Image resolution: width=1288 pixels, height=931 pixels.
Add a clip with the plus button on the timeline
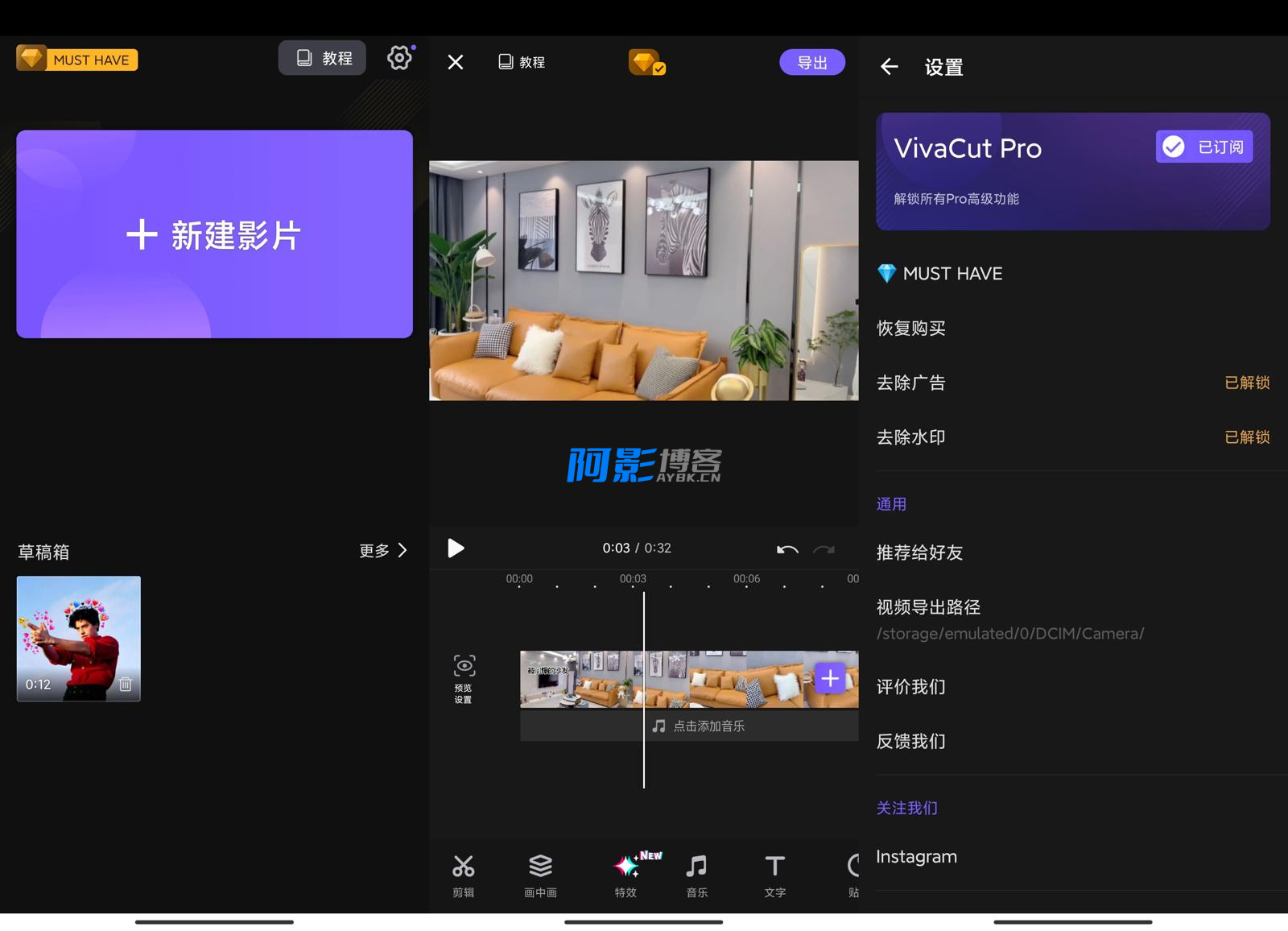830,679
